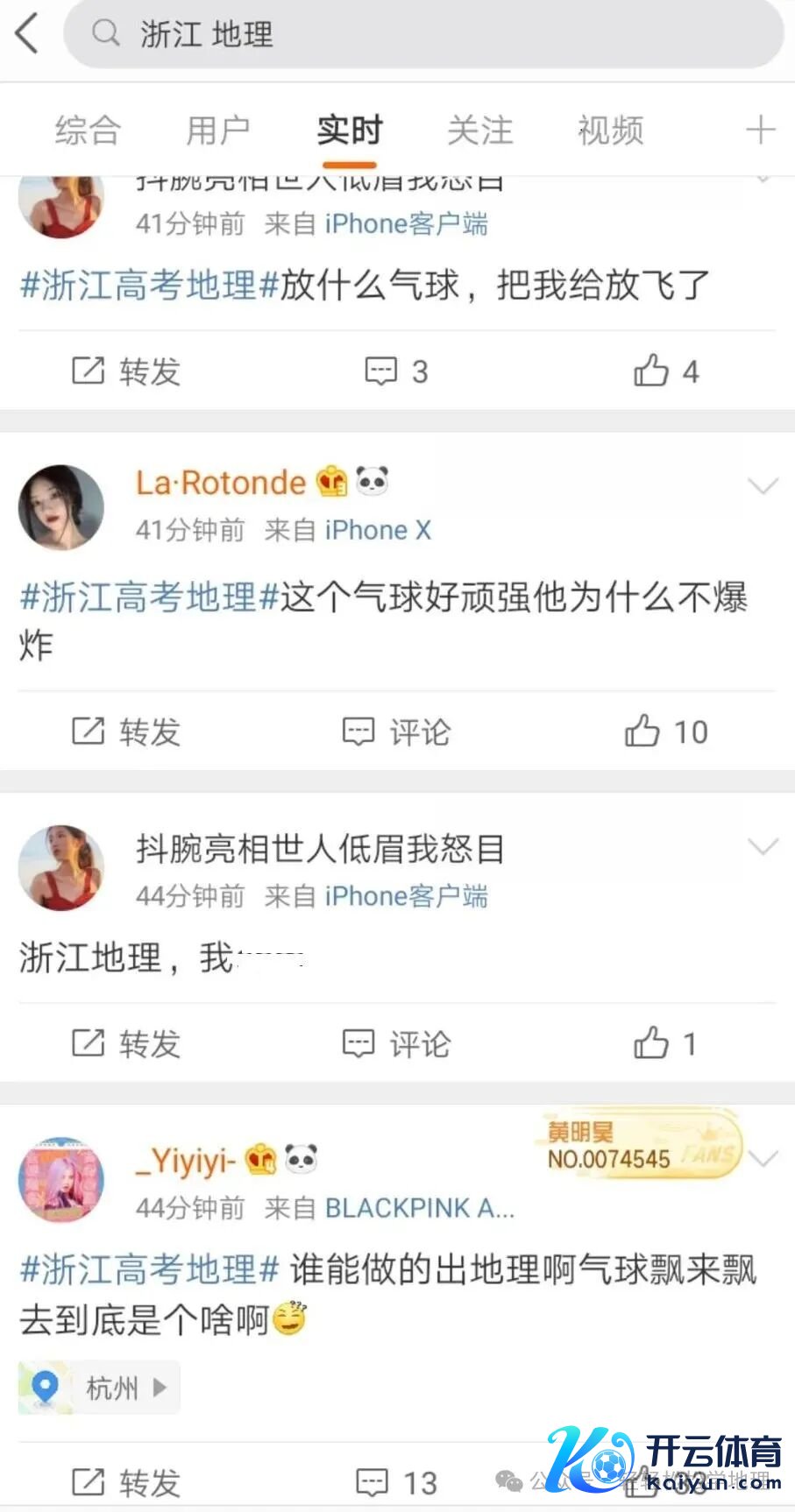Switch to the 综合 tab
Viewport: 795px width, 1512px height.
pyautogui.click(x=87, y=131)
